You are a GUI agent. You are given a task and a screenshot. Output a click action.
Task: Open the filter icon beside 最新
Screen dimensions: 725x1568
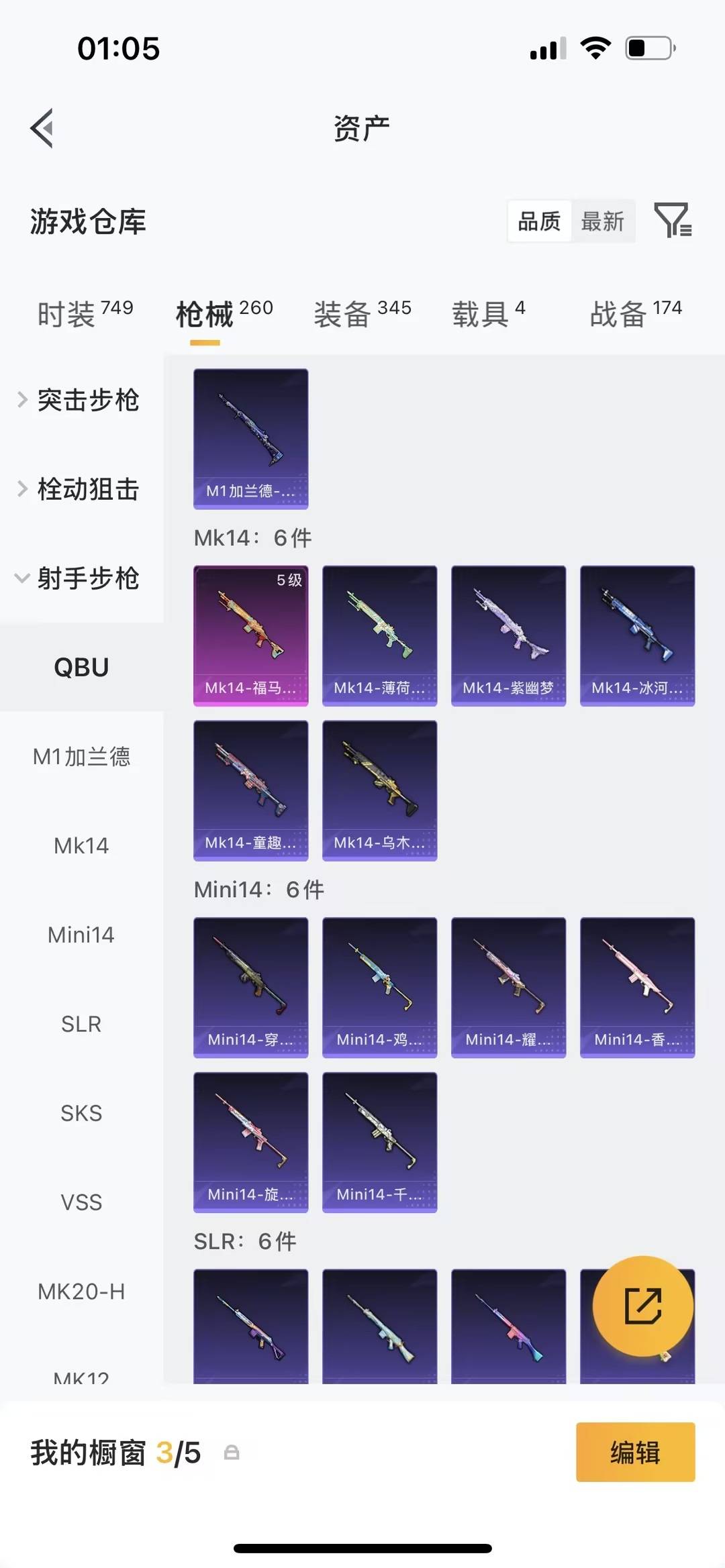(673, 221)
